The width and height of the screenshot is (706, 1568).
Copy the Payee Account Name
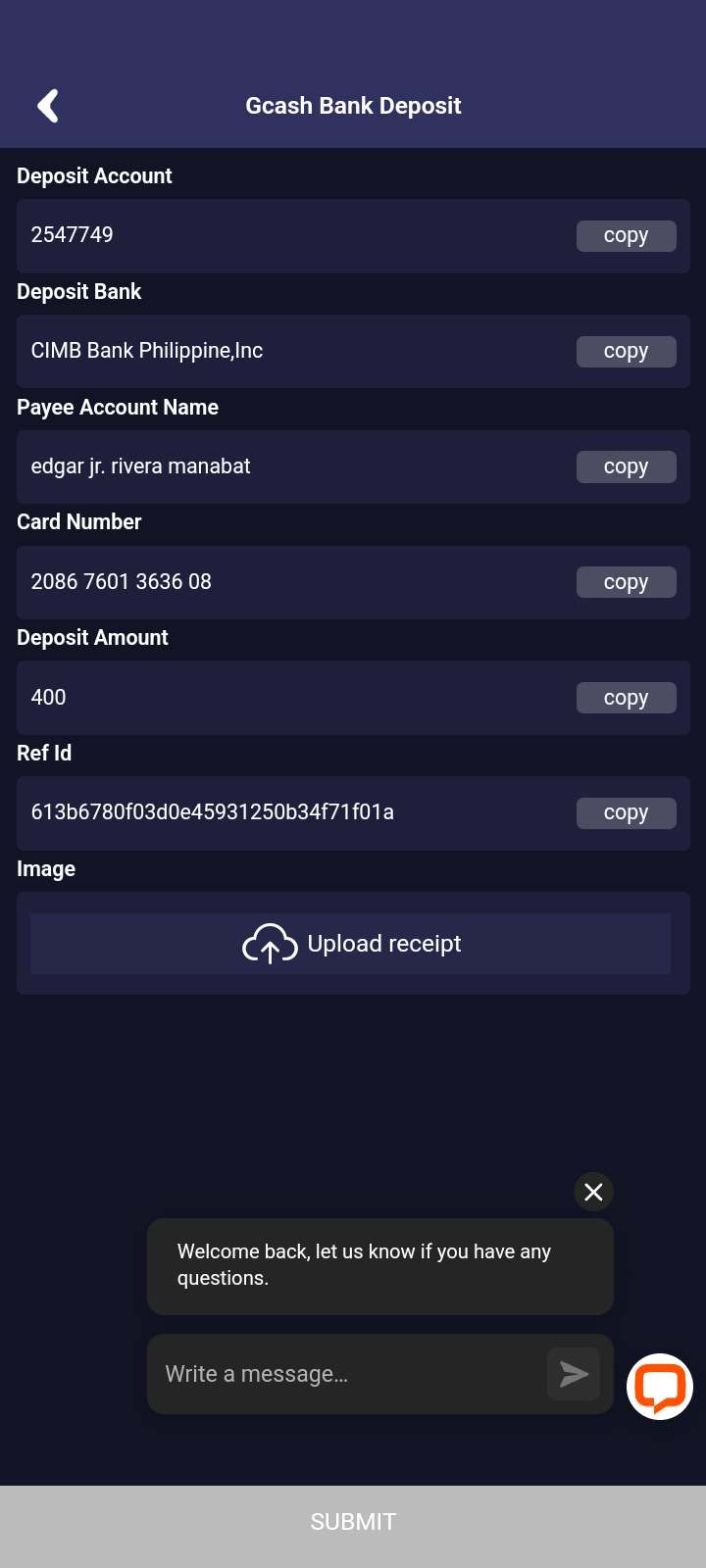click(626, 466)
